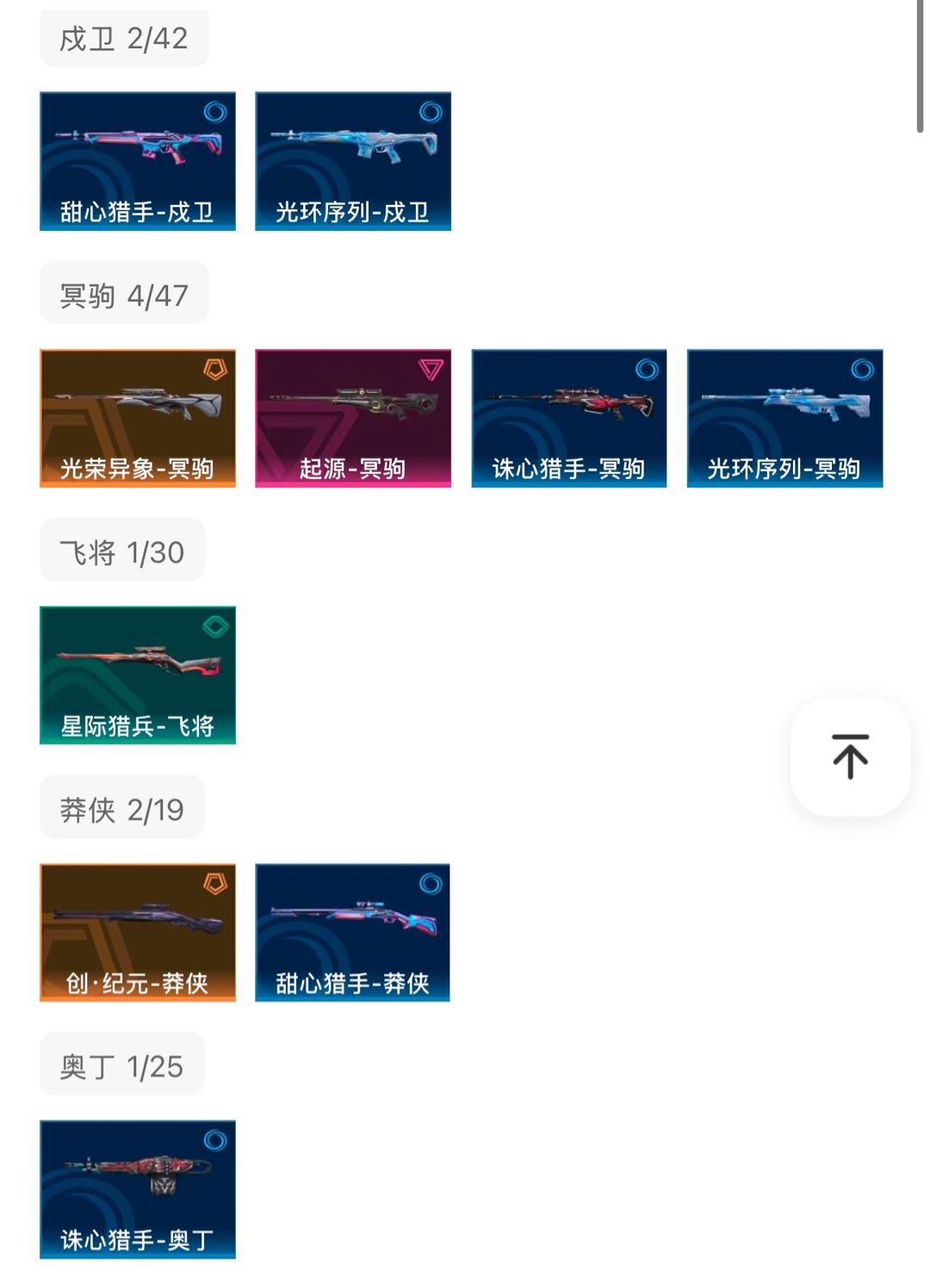View the 创·纪元-莽侠 skin card
930x1288 pixels.
[138, 932]
